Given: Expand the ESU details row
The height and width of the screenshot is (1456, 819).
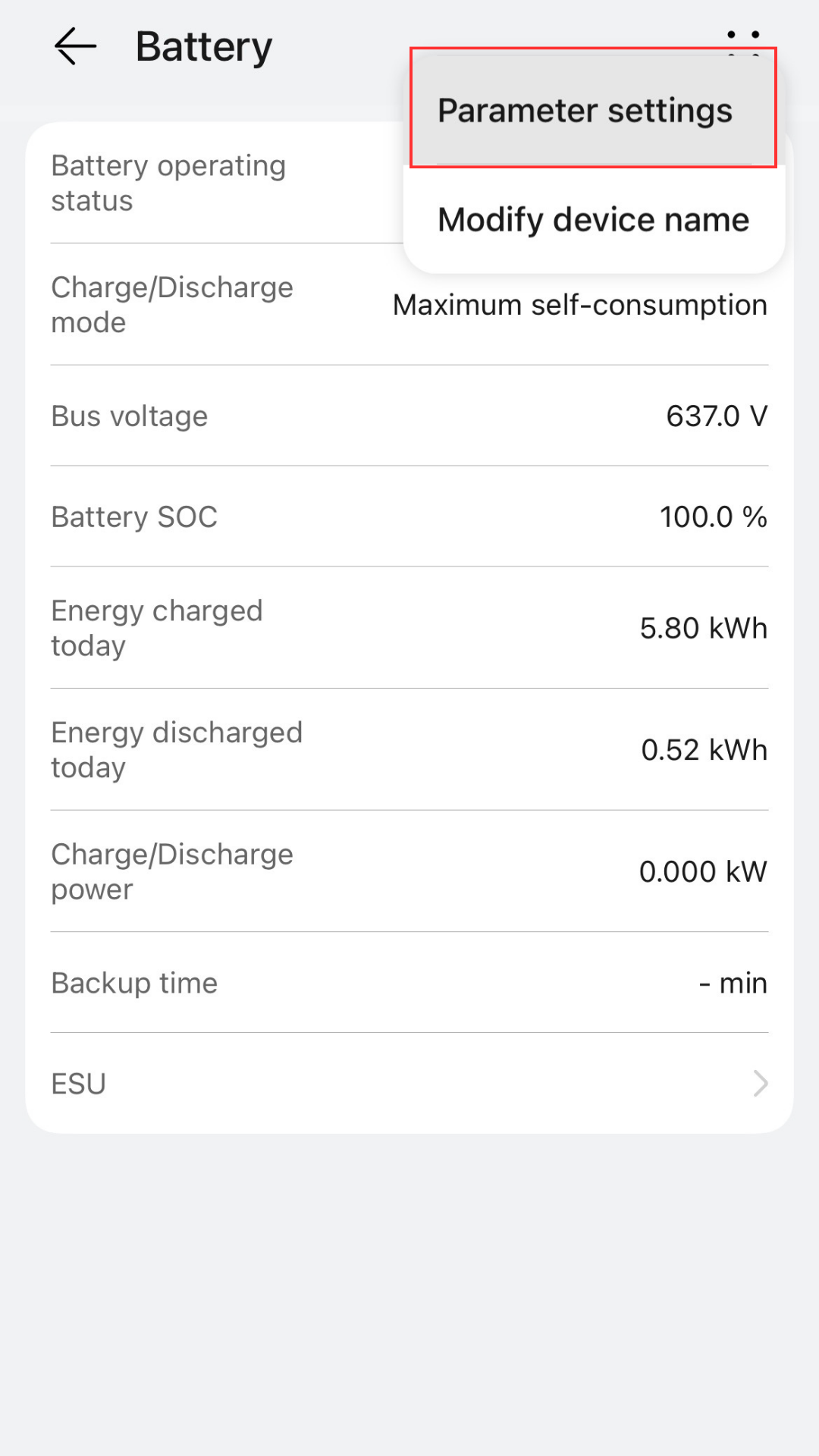Looking at the screenshot, I should click(x=409, y=1083).
